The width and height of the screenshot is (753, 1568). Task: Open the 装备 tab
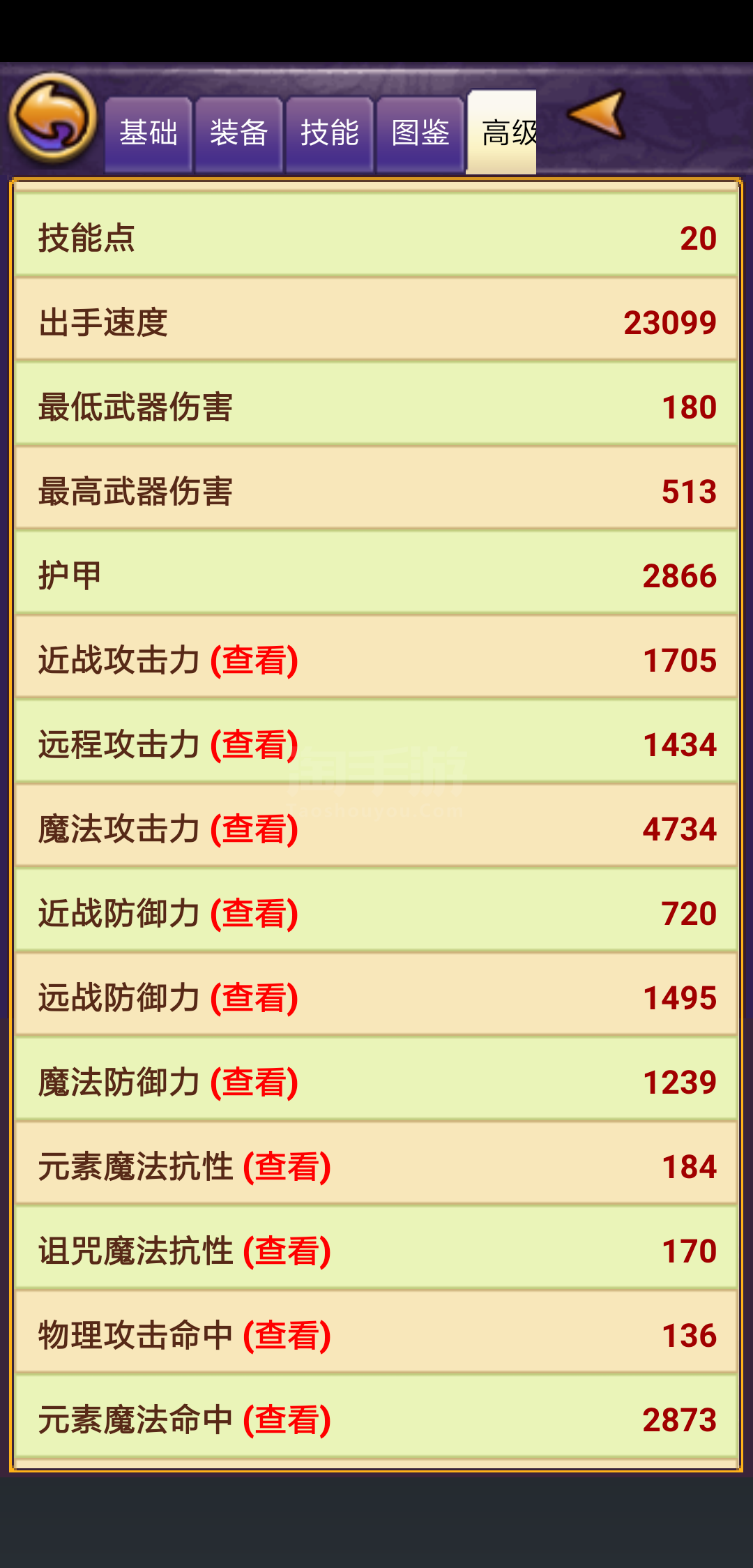point(239,135)
